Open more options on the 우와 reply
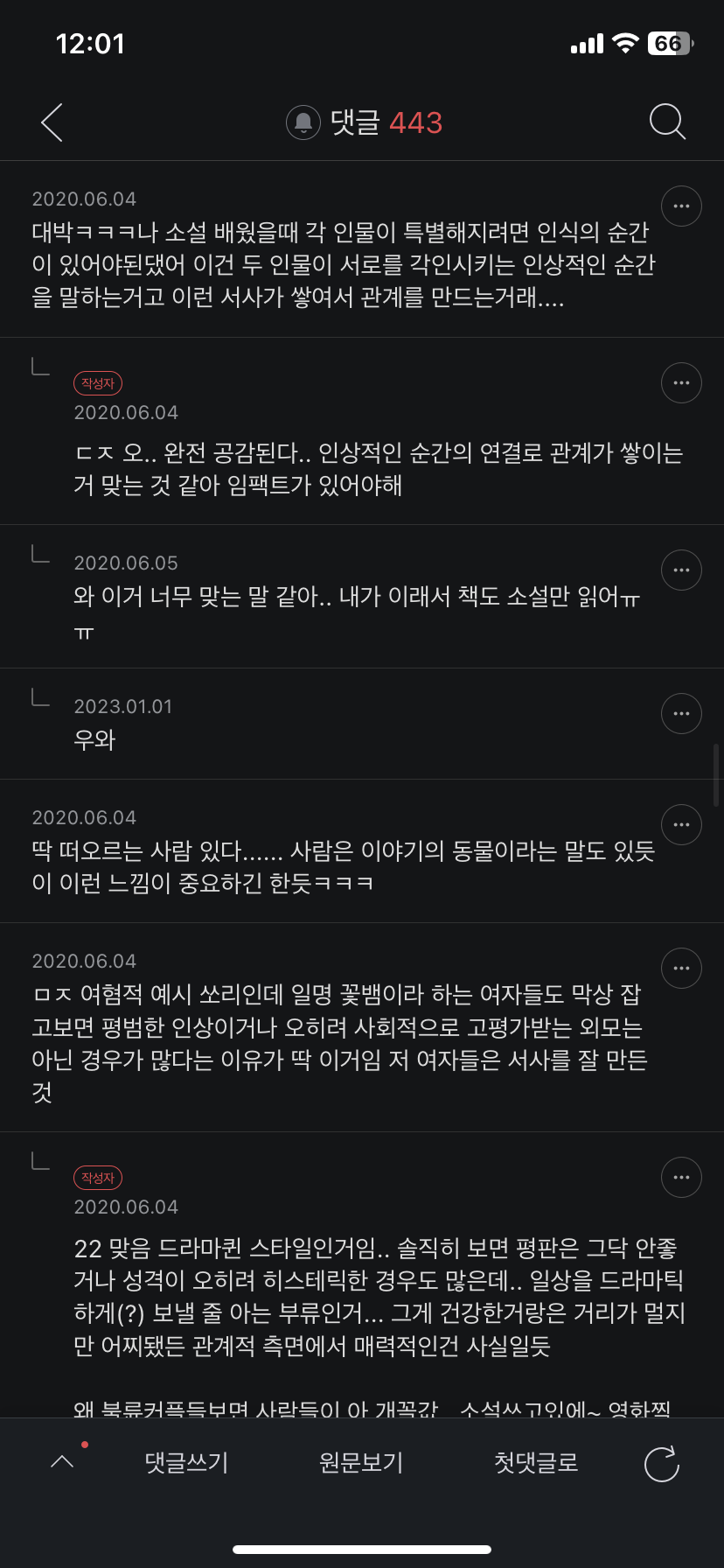 pos(681,714)
